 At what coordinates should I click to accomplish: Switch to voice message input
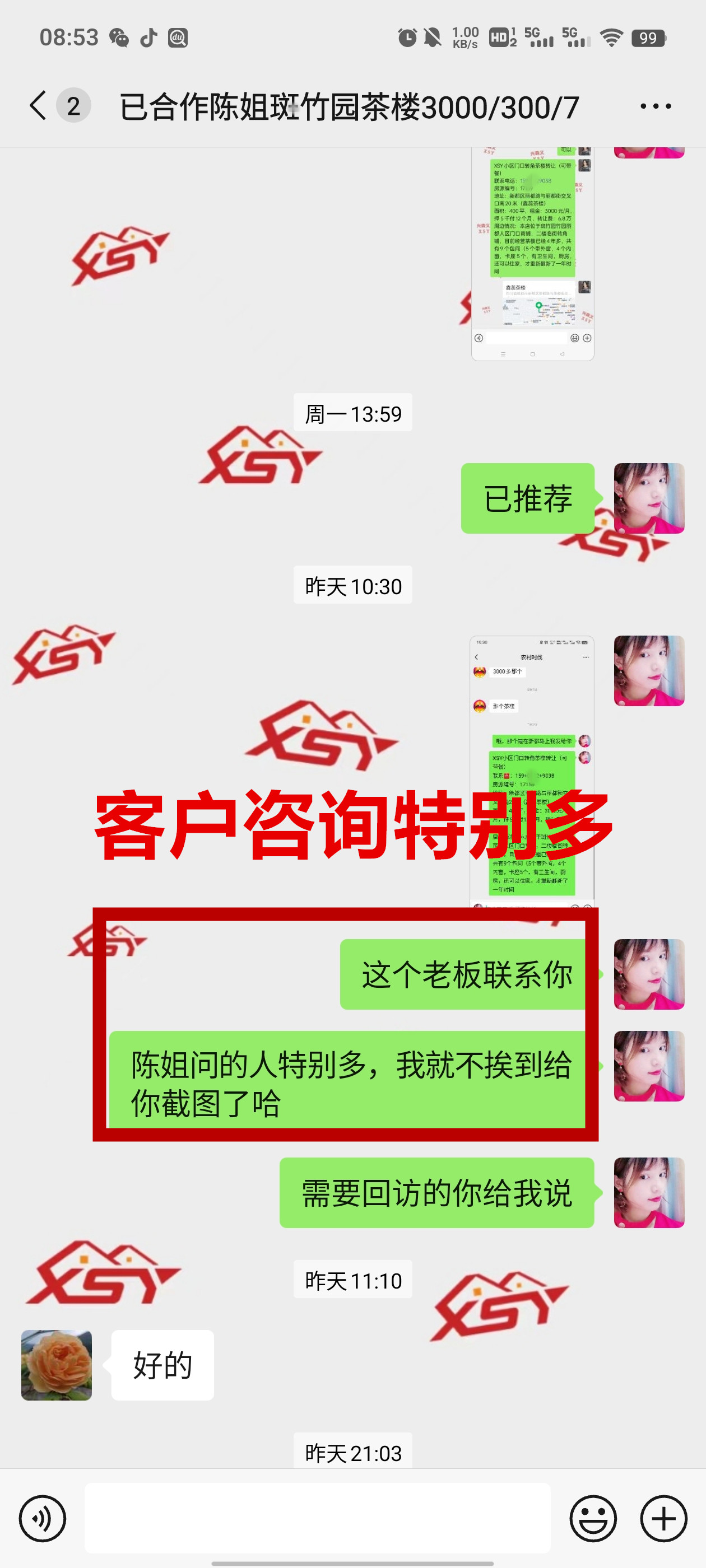coord(42,1518)
